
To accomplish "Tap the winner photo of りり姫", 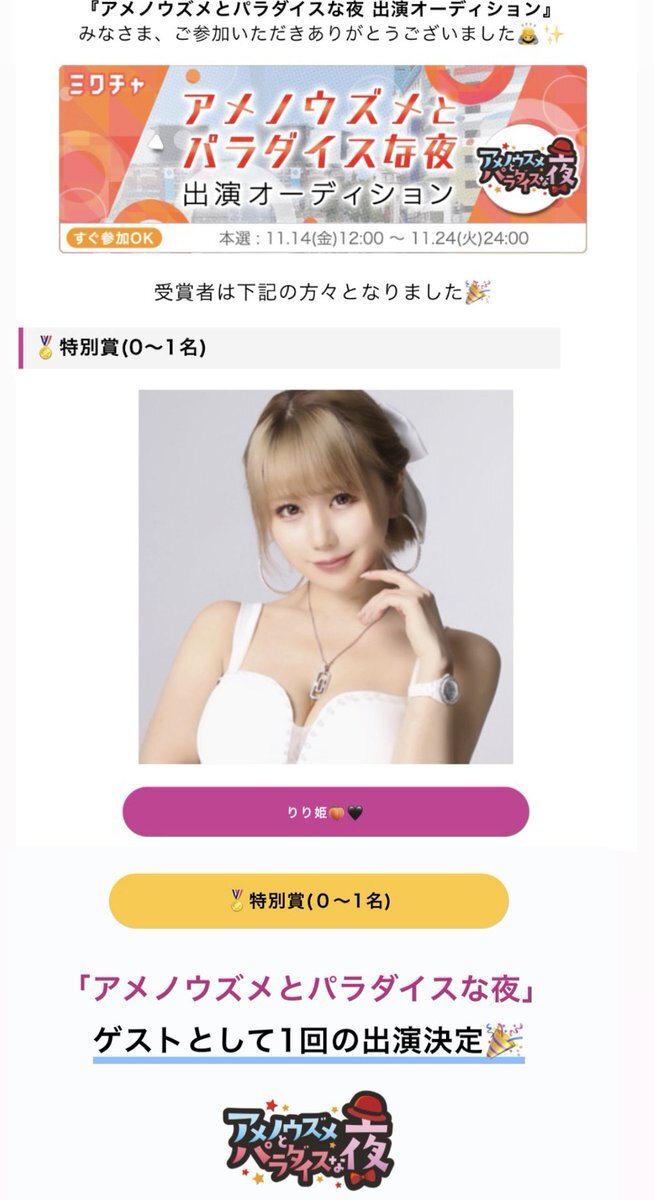I will point(325,577).
